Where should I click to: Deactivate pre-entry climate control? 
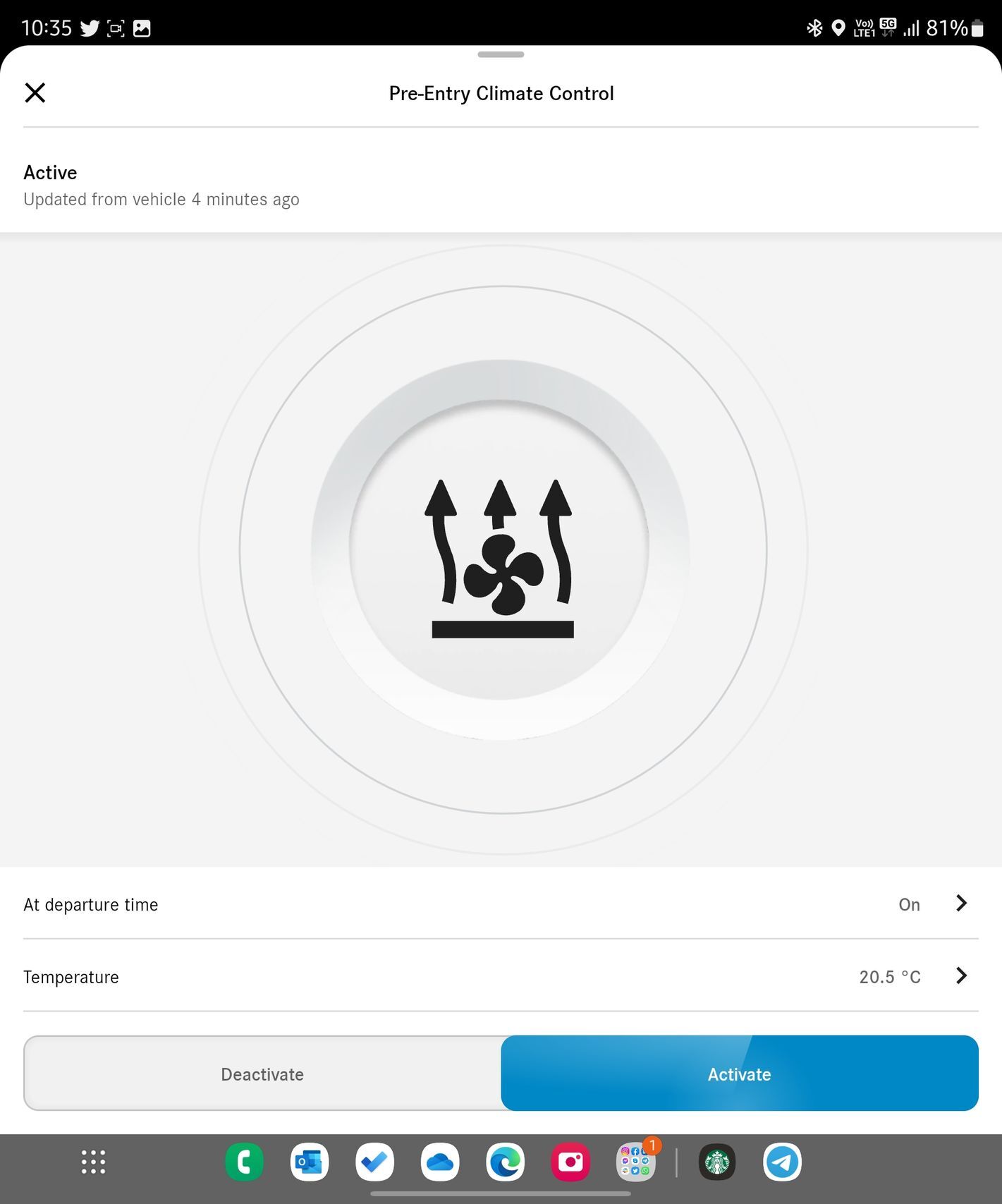click(x=262, y=1074)
